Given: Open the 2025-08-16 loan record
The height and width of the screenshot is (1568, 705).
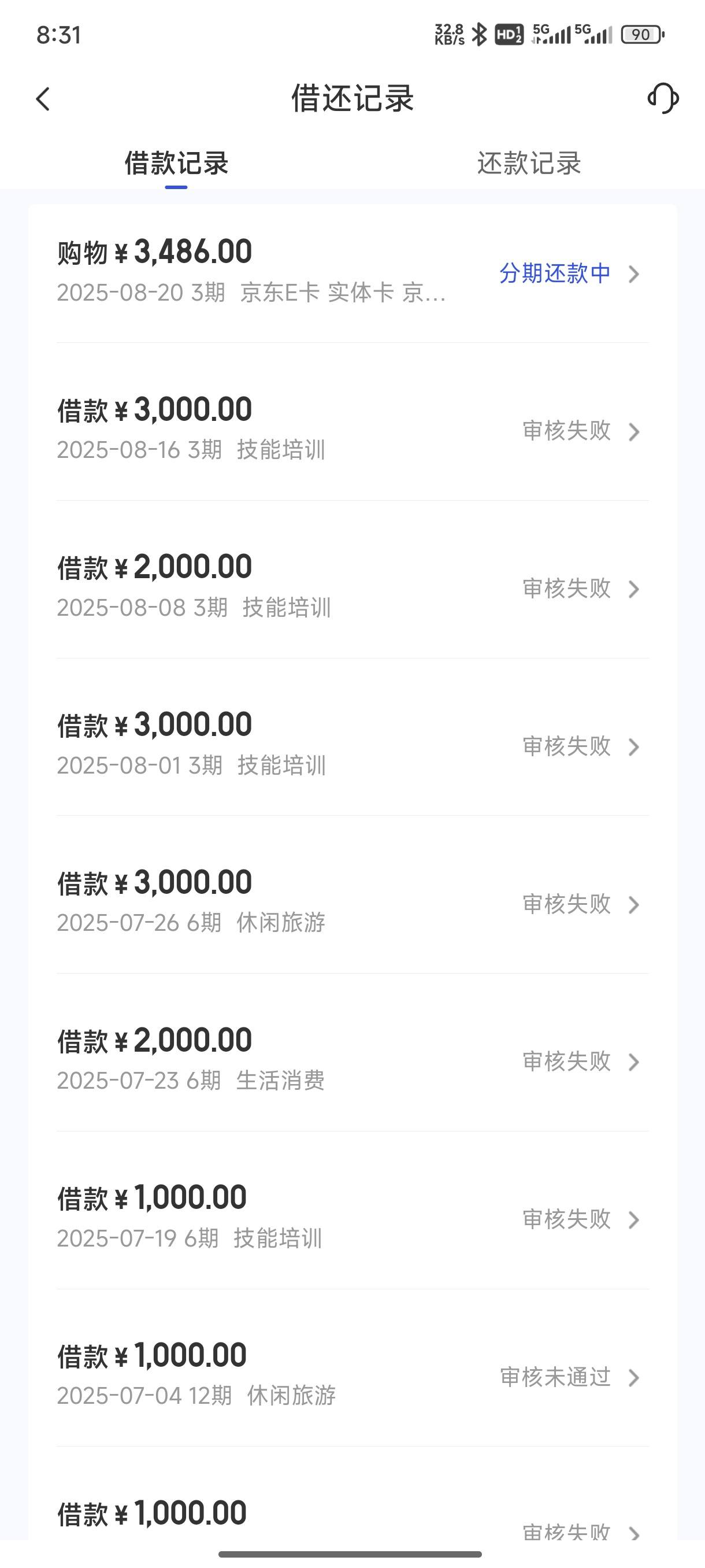Looking at the screenshot, I should point(353,430).
